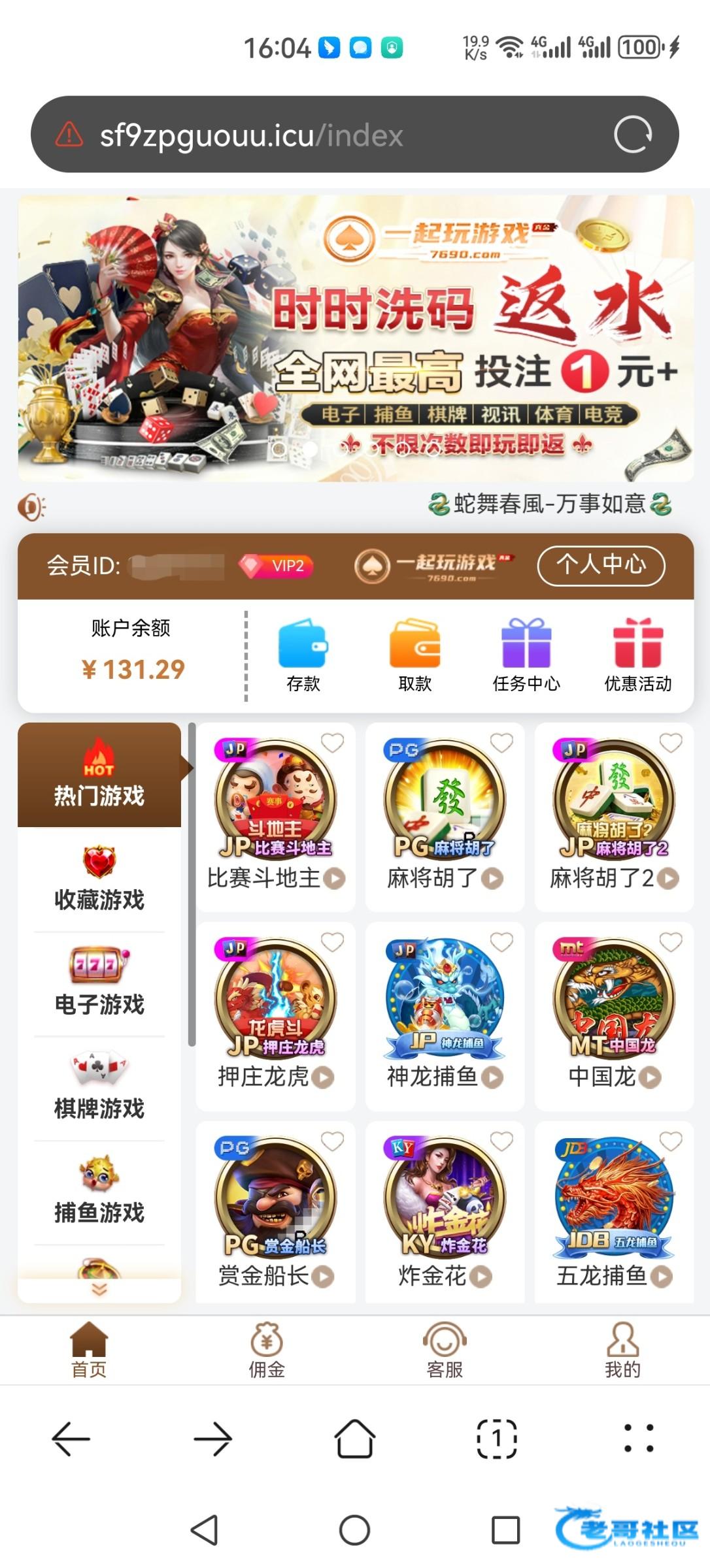Open the 神龙捕鱼 game
This screenshot has height=1568, width=710.
(x=445, y=1009)
